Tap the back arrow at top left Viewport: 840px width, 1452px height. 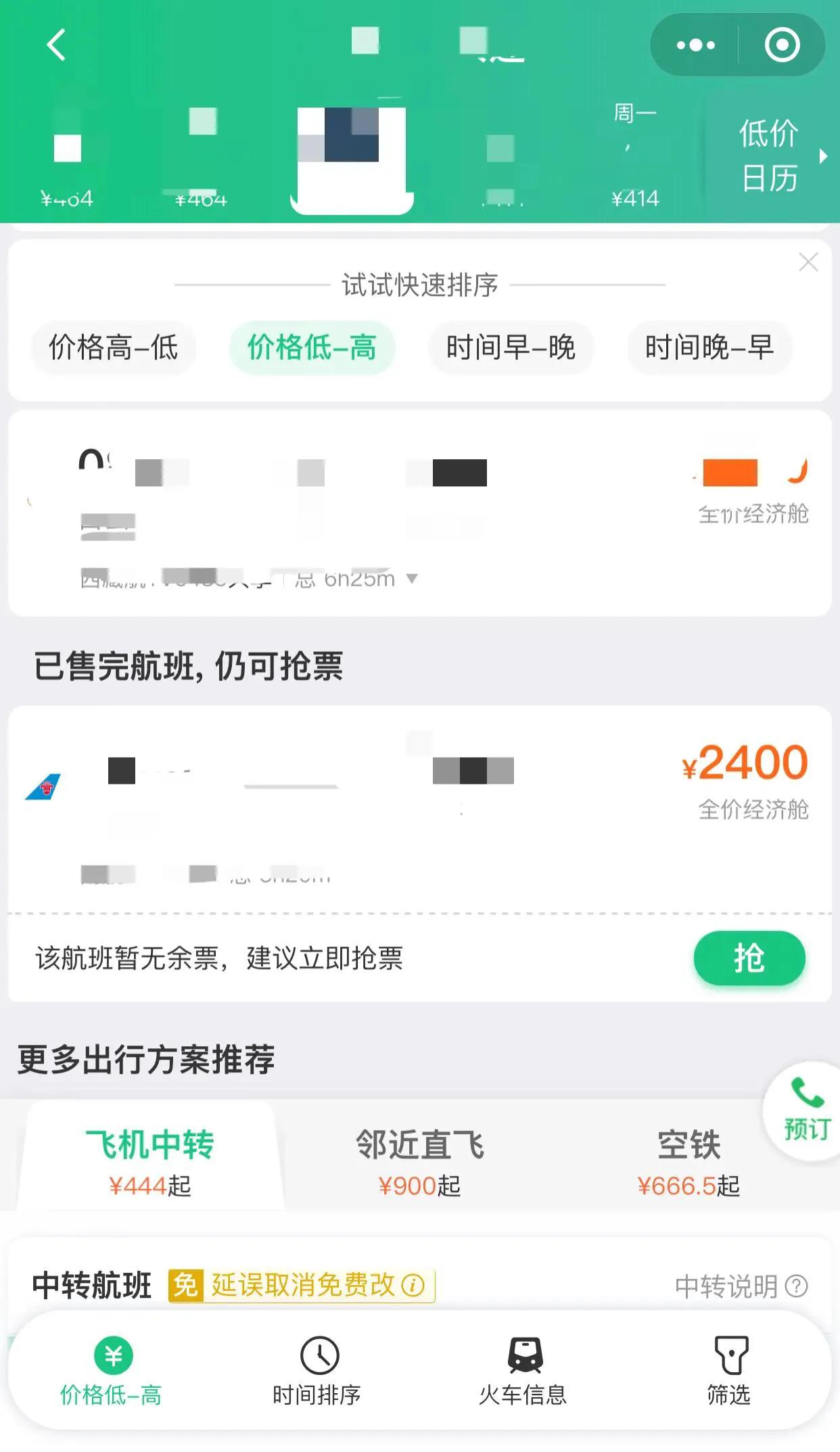point(54,45)
